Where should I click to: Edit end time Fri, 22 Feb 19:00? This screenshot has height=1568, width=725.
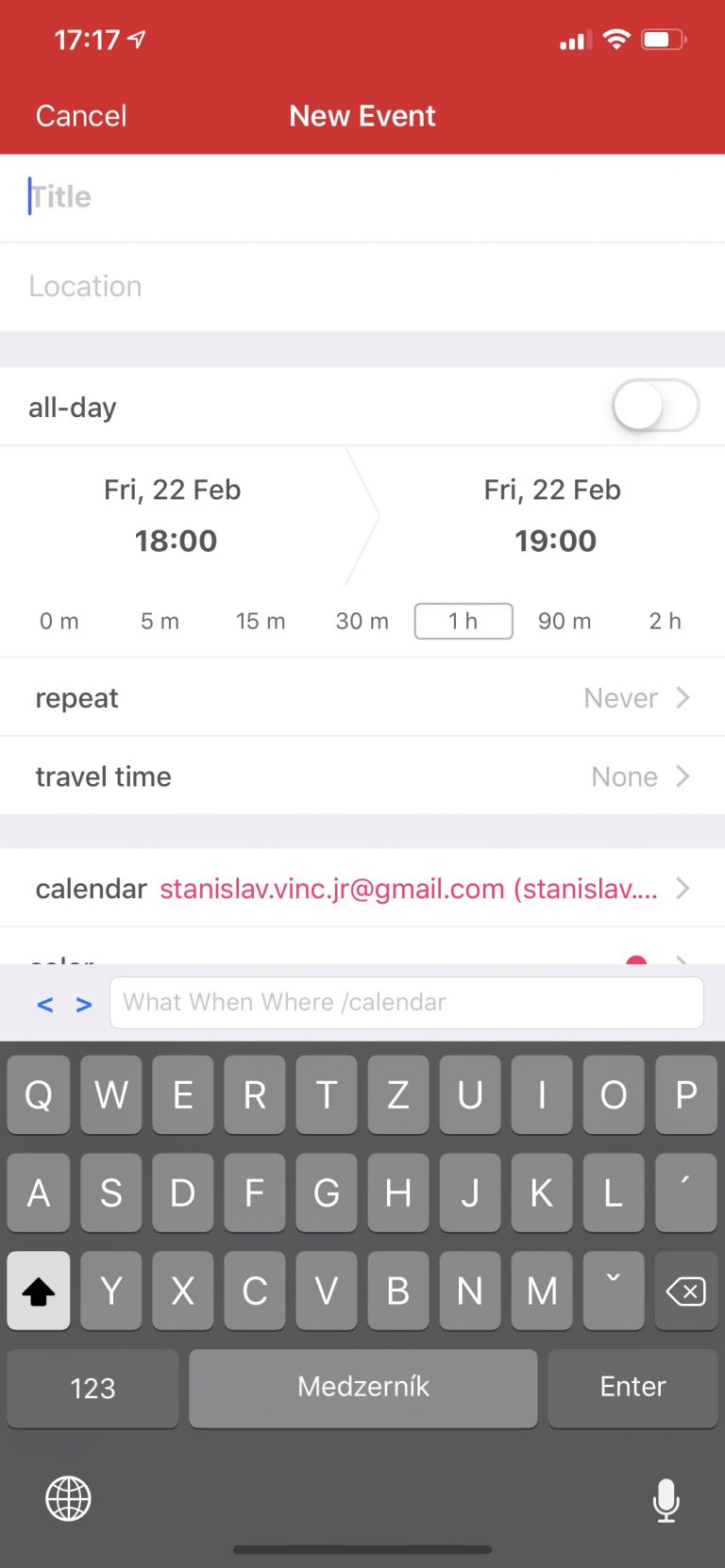[554, 515]
